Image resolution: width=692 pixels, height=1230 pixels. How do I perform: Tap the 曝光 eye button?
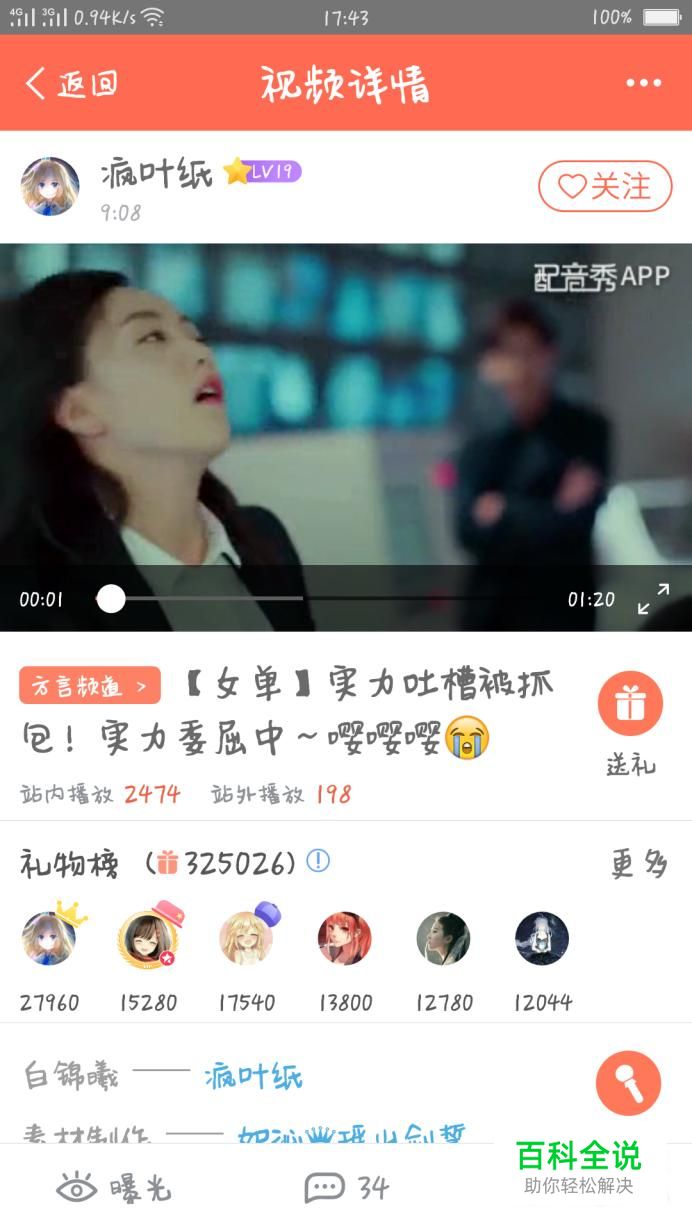point(114,1188)
